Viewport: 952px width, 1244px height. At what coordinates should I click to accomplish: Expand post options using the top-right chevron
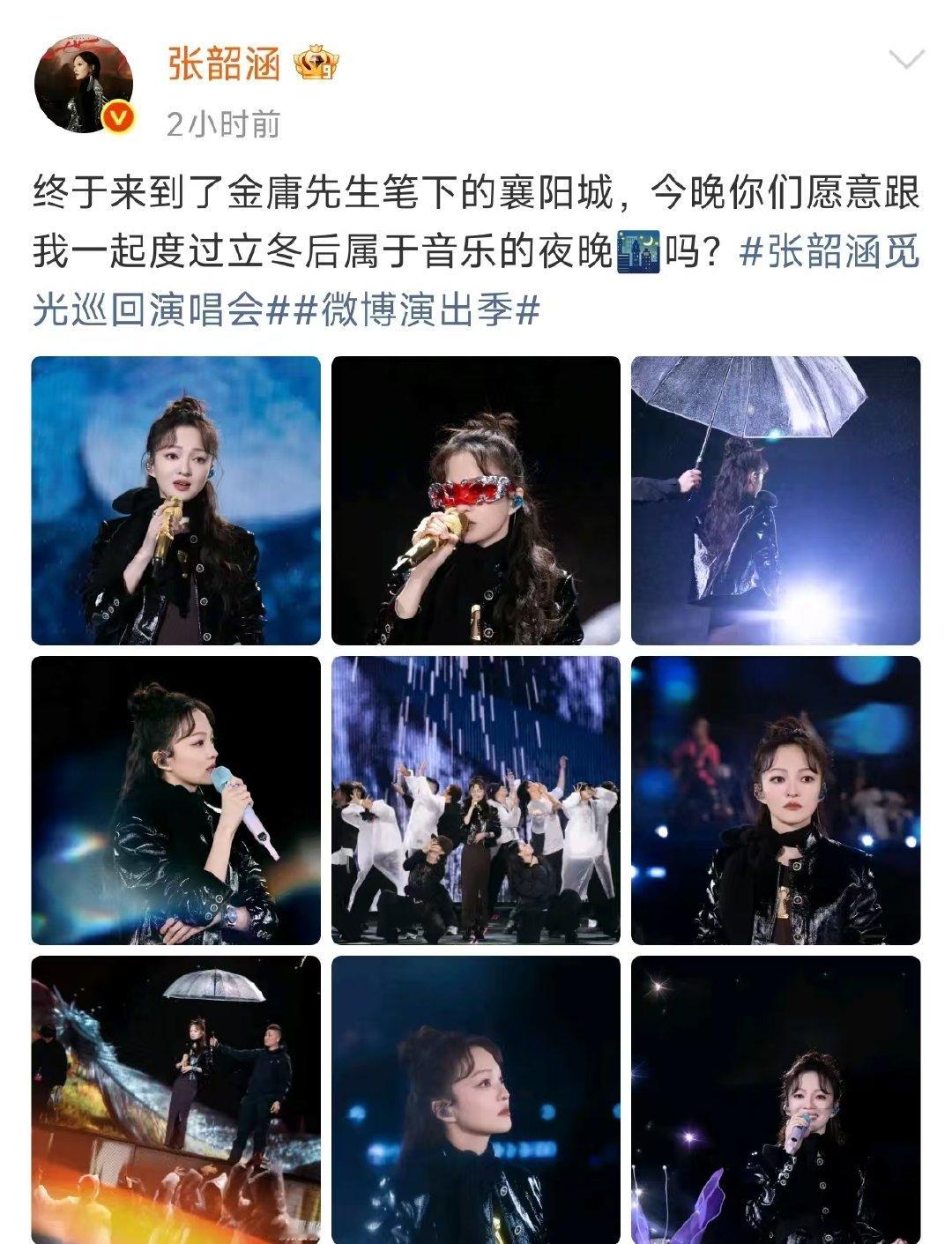(x=905, y=61)
